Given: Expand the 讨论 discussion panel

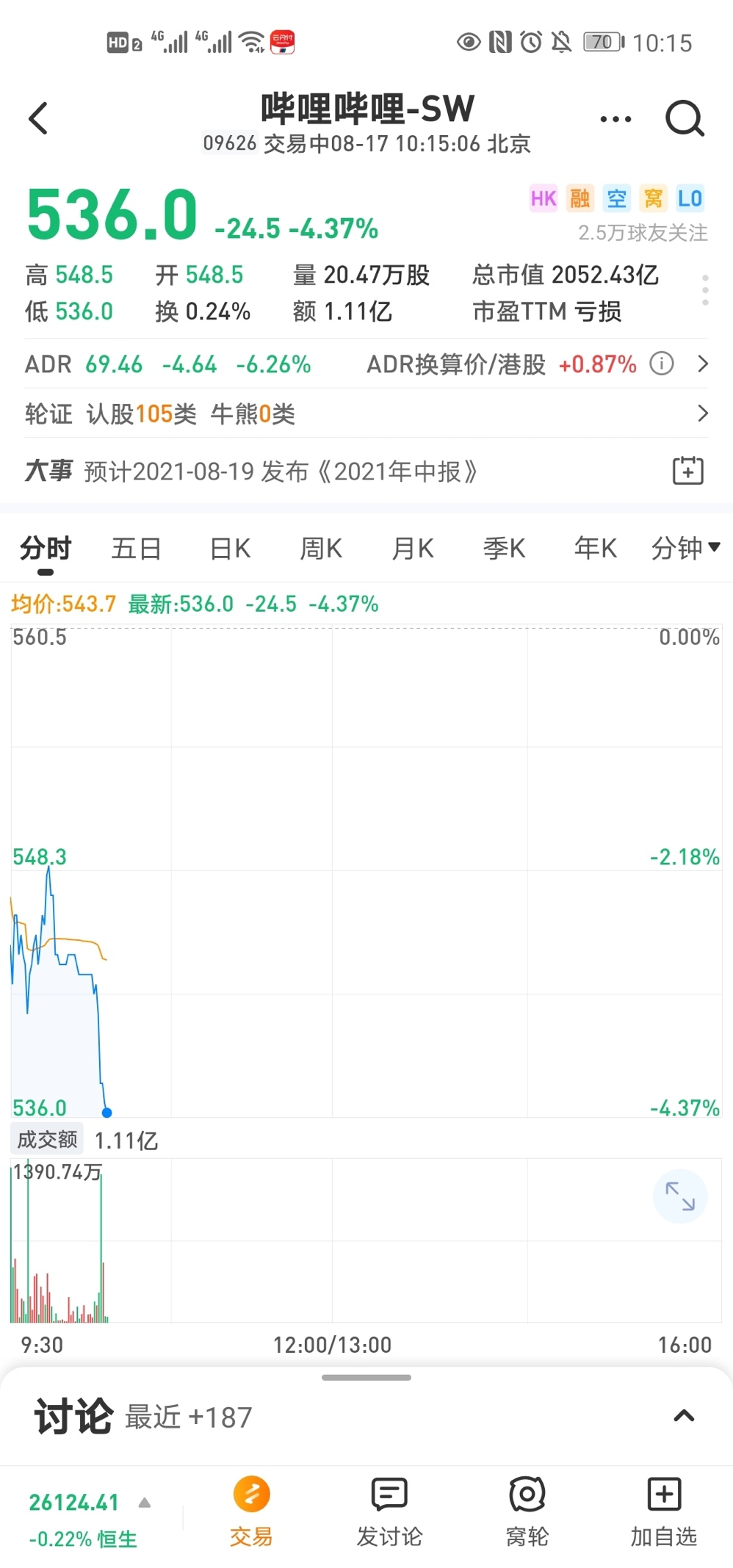Looking at the screenshot, I should [684, 1415].
